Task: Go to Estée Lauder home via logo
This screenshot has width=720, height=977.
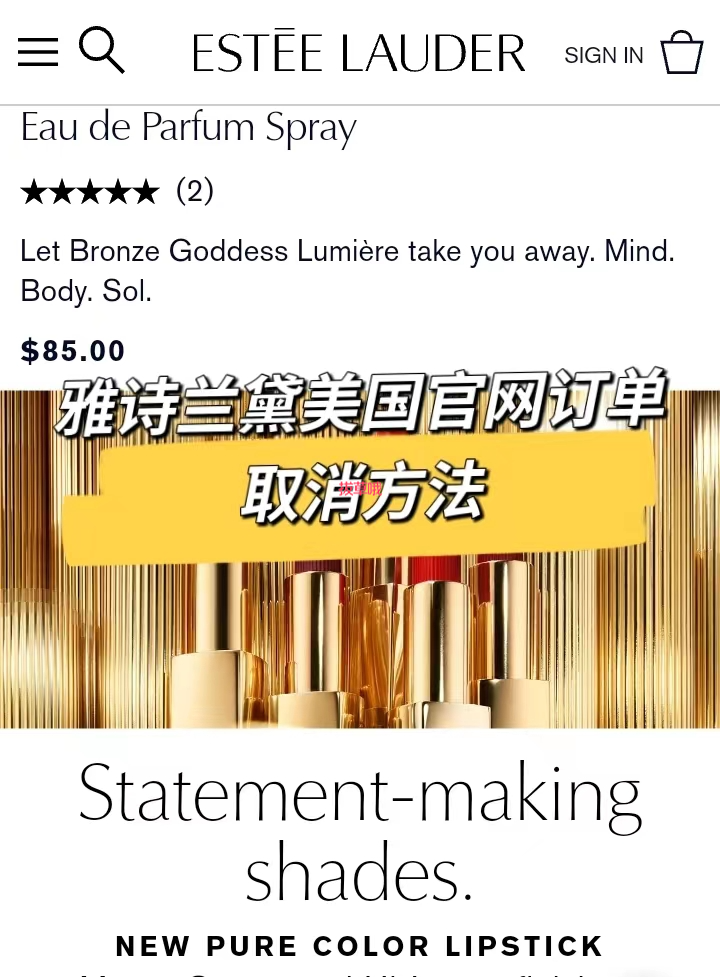Action: 358,53
